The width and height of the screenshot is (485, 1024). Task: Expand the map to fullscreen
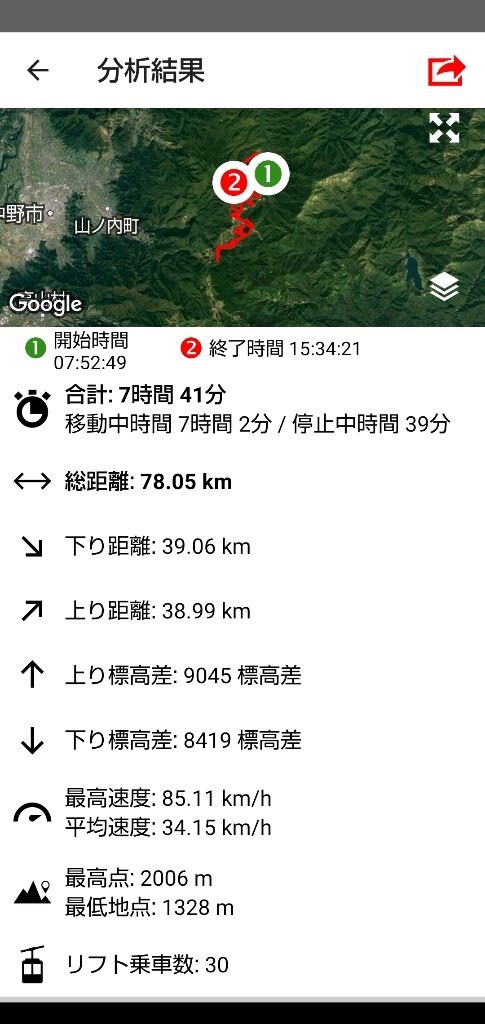pos(444,127)
